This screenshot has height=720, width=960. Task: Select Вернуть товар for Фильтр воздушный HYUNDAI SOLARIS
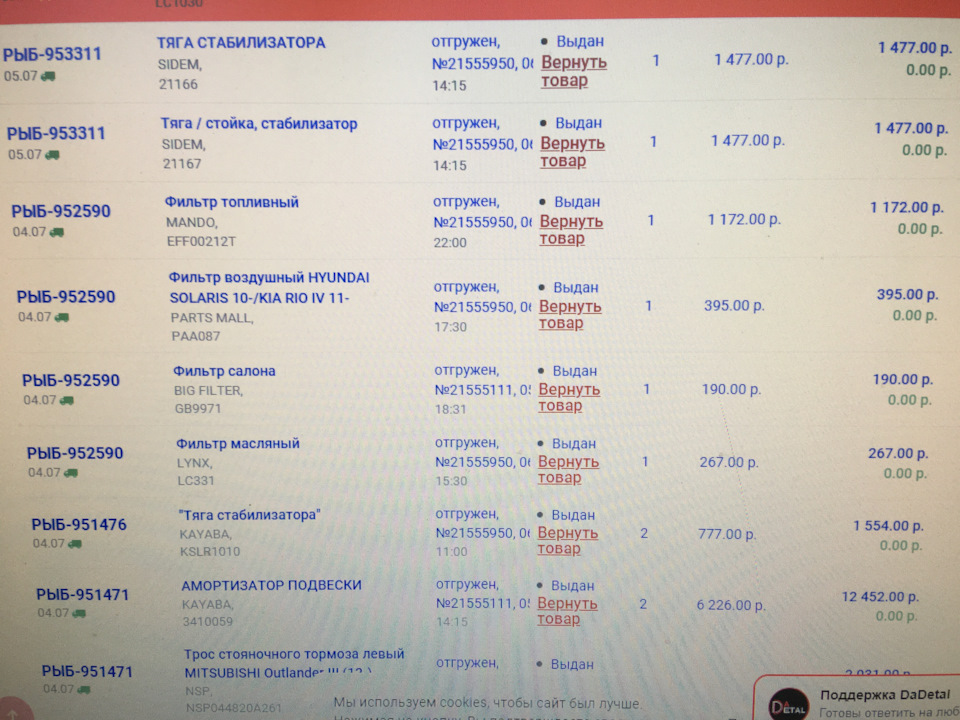pyautogui.click(x=570, y=315)
